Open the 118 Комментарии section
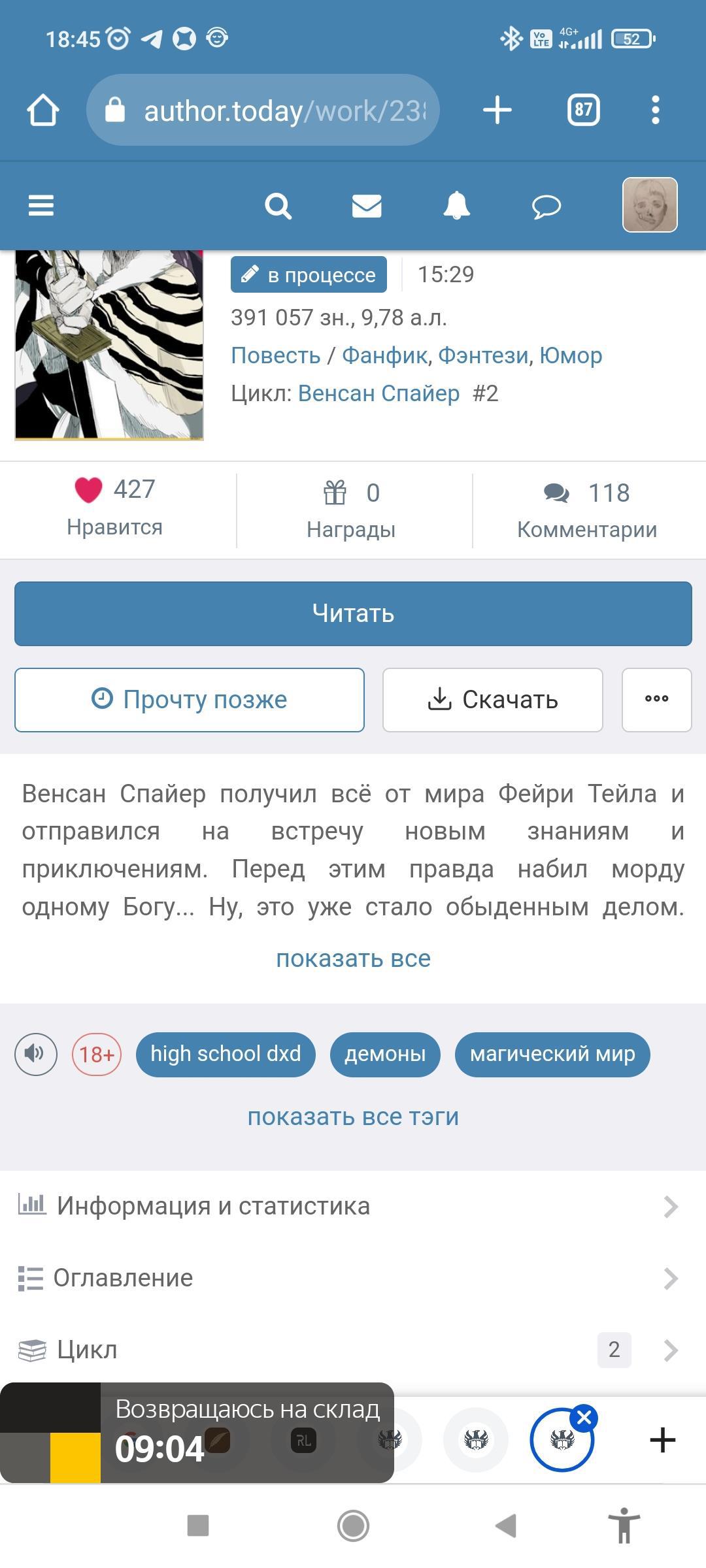Viewport: 706px width, 1568px height. click(586, 510)
